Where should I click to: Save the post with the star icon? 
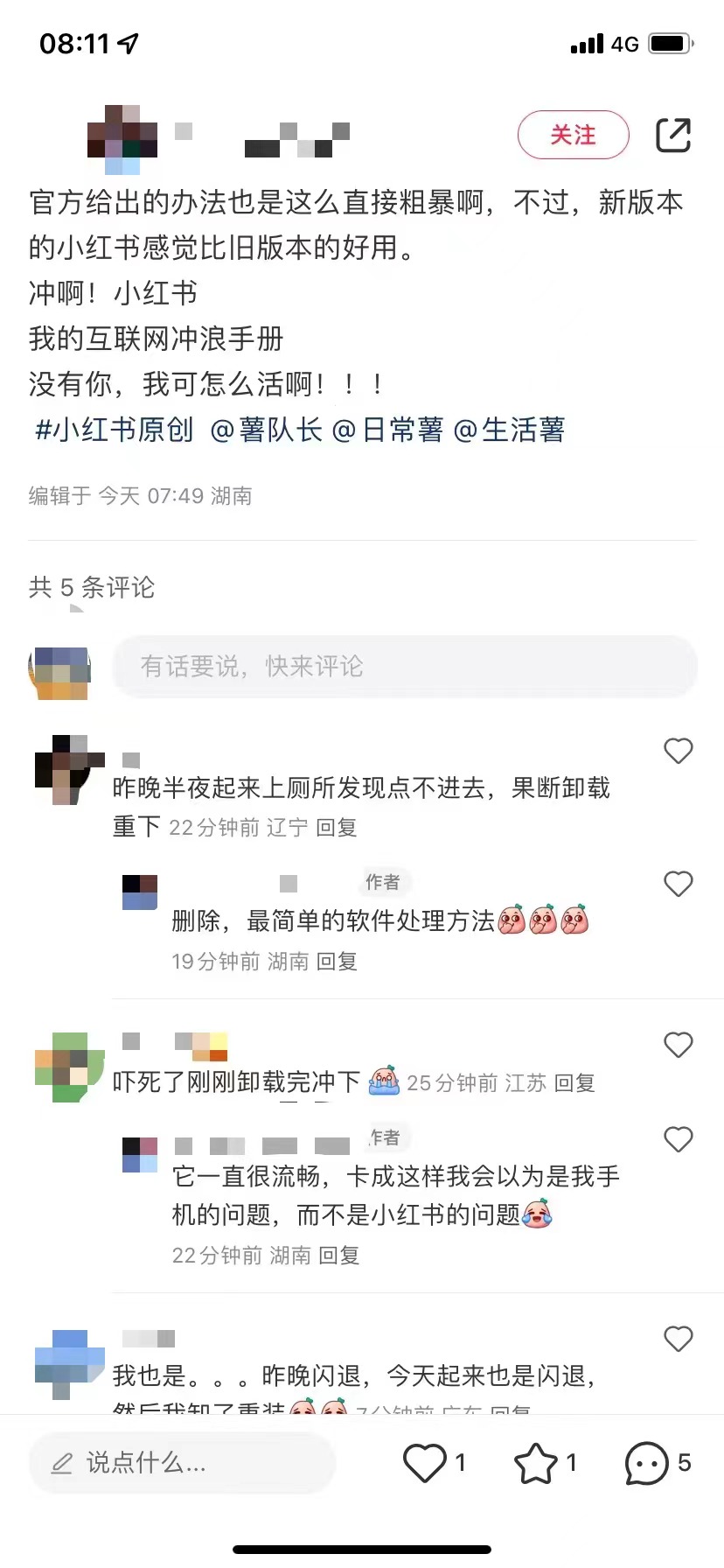click(x=535, y=1463)
